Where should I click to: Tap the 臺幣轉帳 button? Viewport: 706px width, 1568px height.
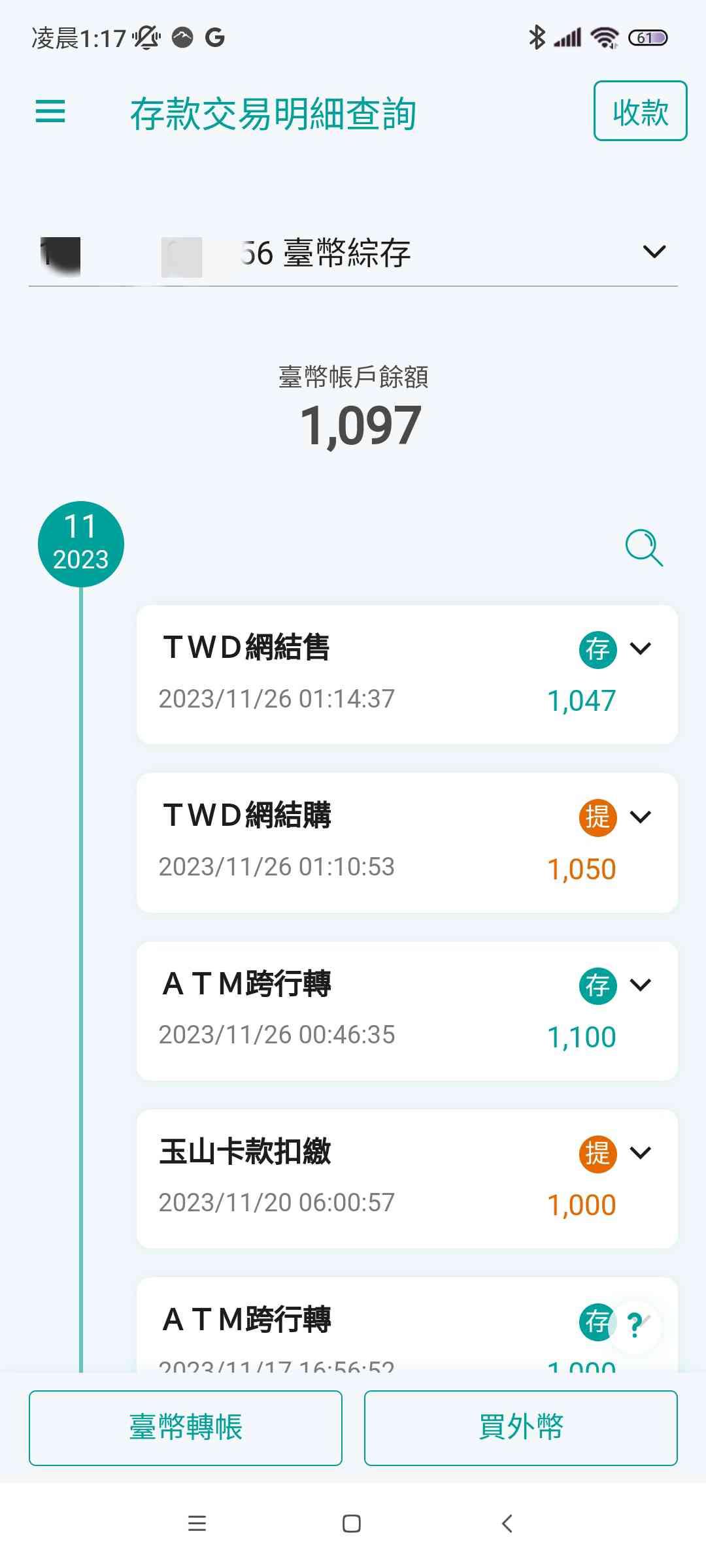pos(186,1428)
